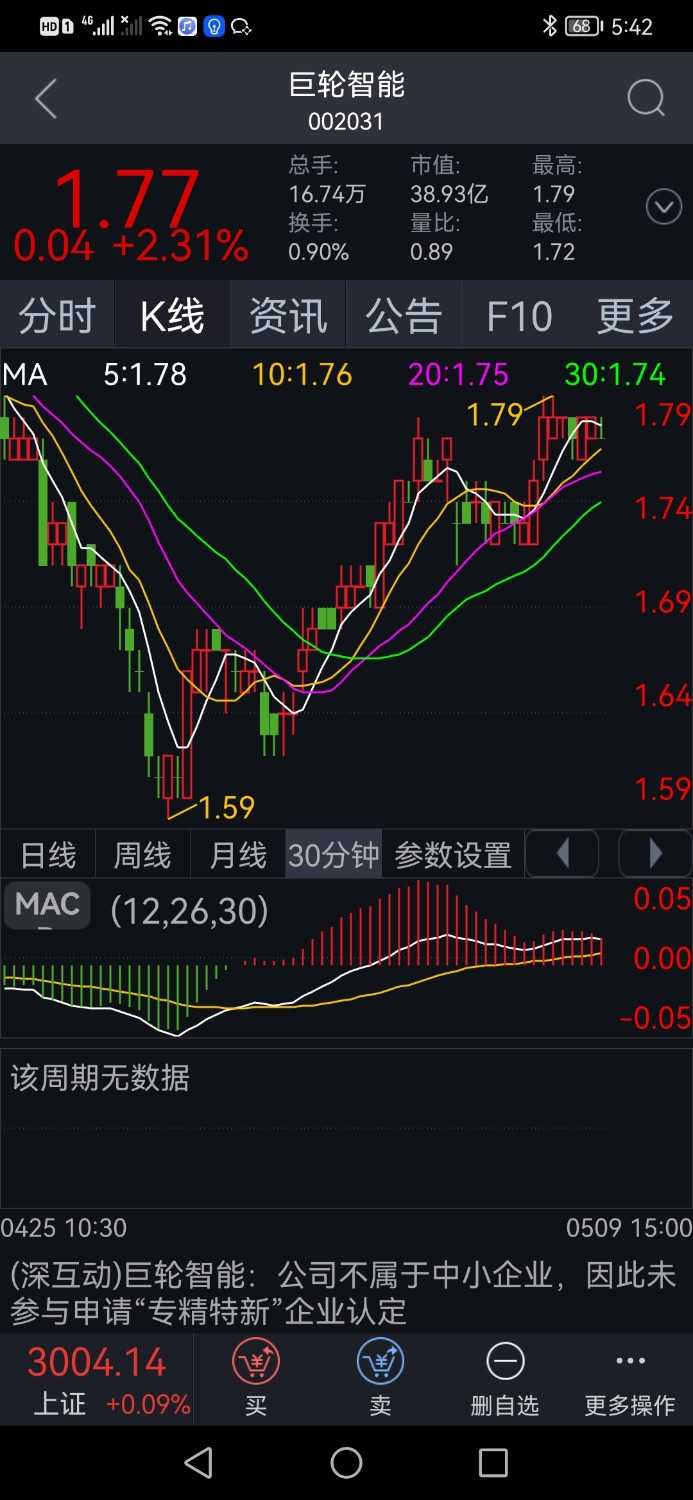Open the stock search magnifier

pyautogui.click(x=645, y=98)
